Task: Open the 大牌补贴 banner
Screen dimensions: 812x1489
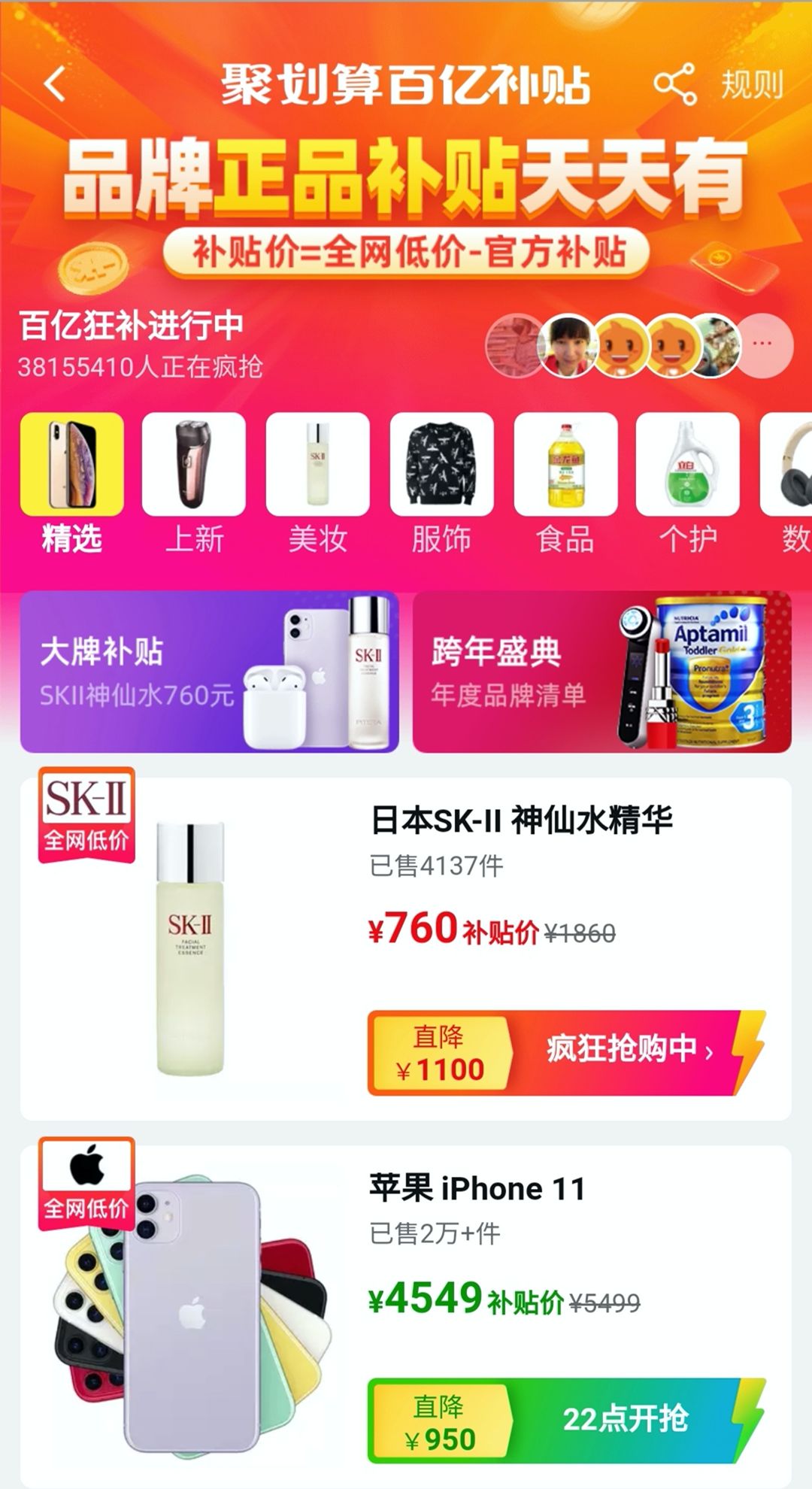Action: pos(209,672)
